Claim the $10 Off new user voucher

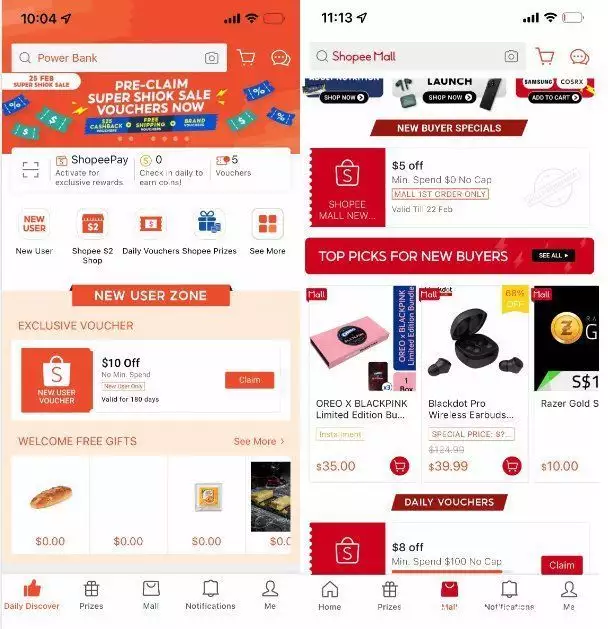pos(249,380)
